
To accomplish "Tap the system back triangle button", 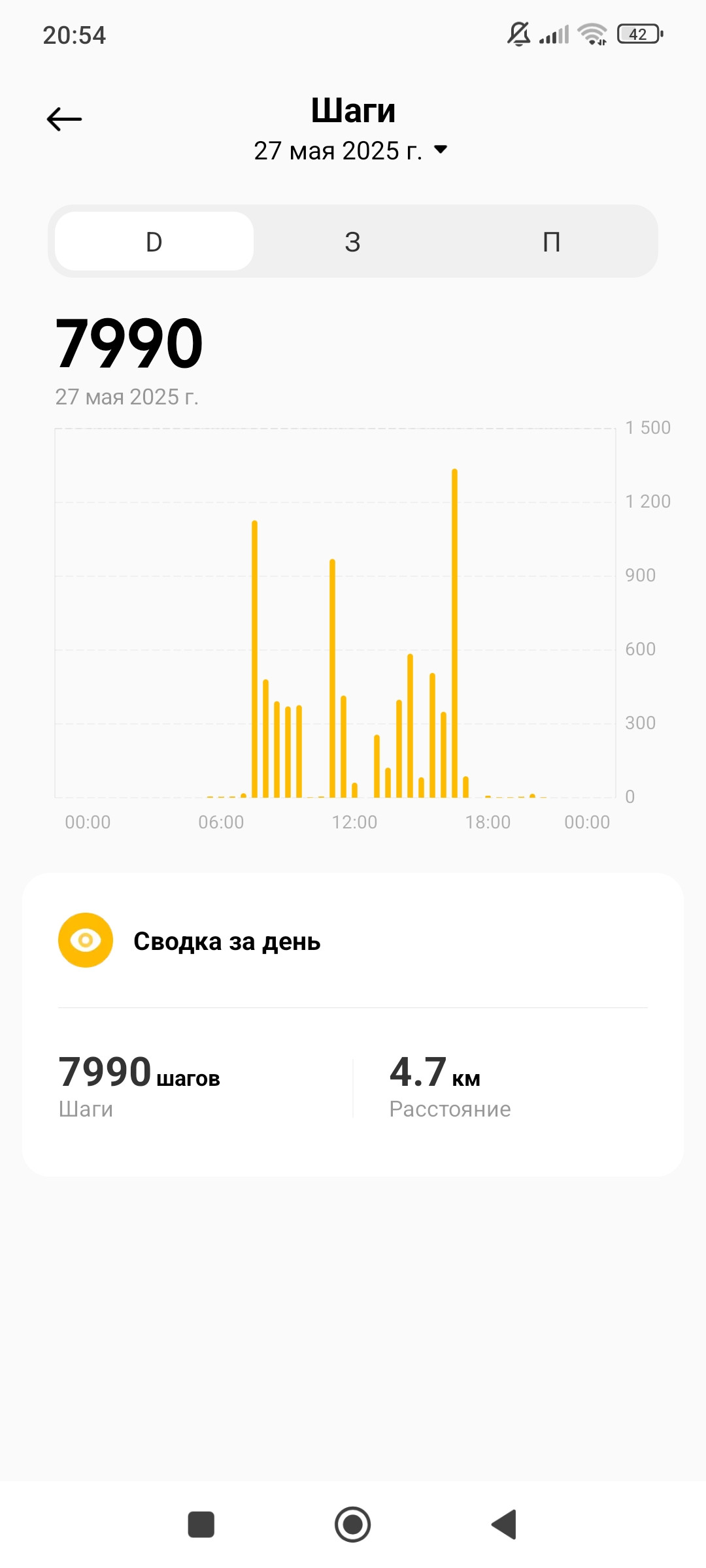I will coord(505,1525).
